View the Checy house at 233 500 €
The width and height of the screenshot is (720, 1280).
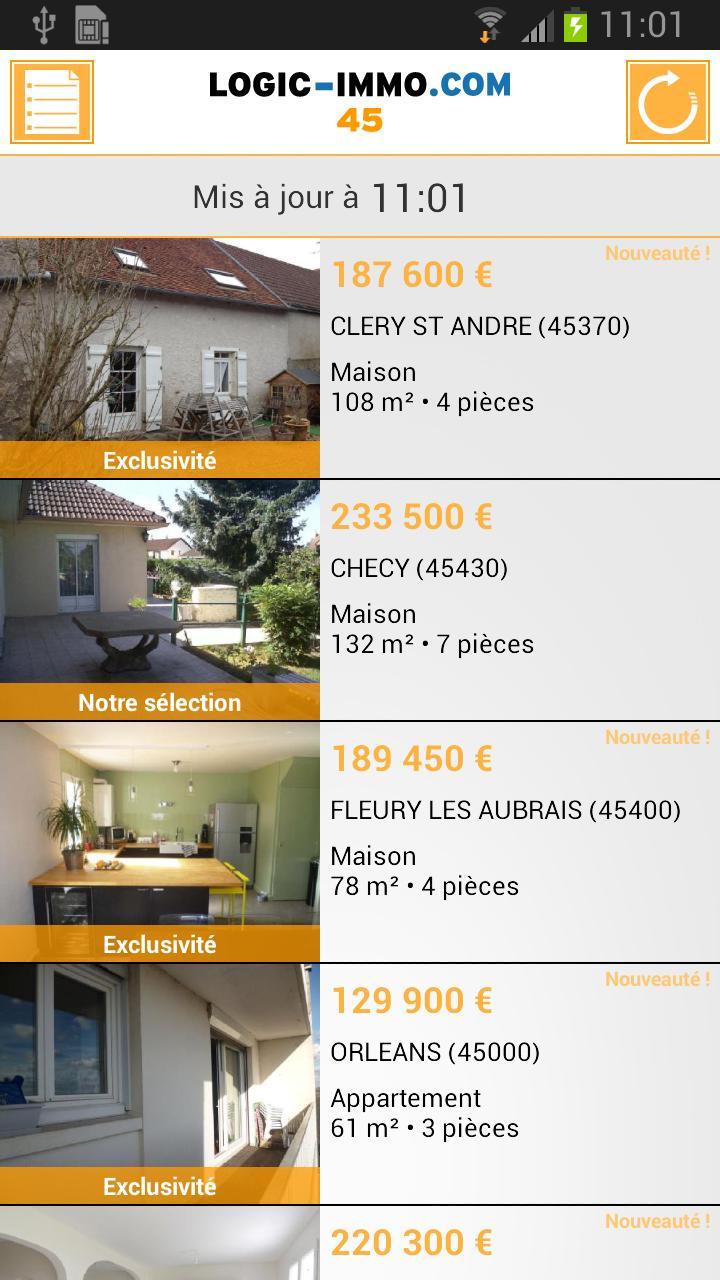[x=360, y=600]
